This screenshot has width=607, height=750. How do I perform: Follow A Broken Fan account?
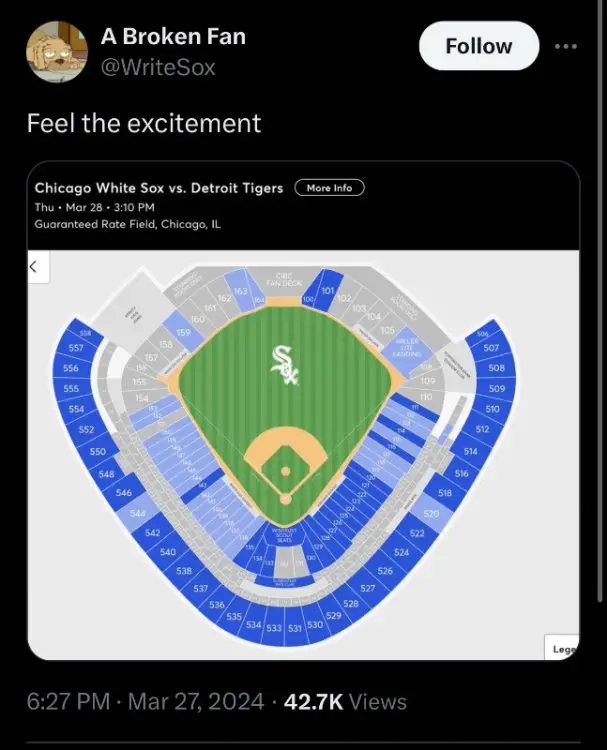(x=478, y=46)
